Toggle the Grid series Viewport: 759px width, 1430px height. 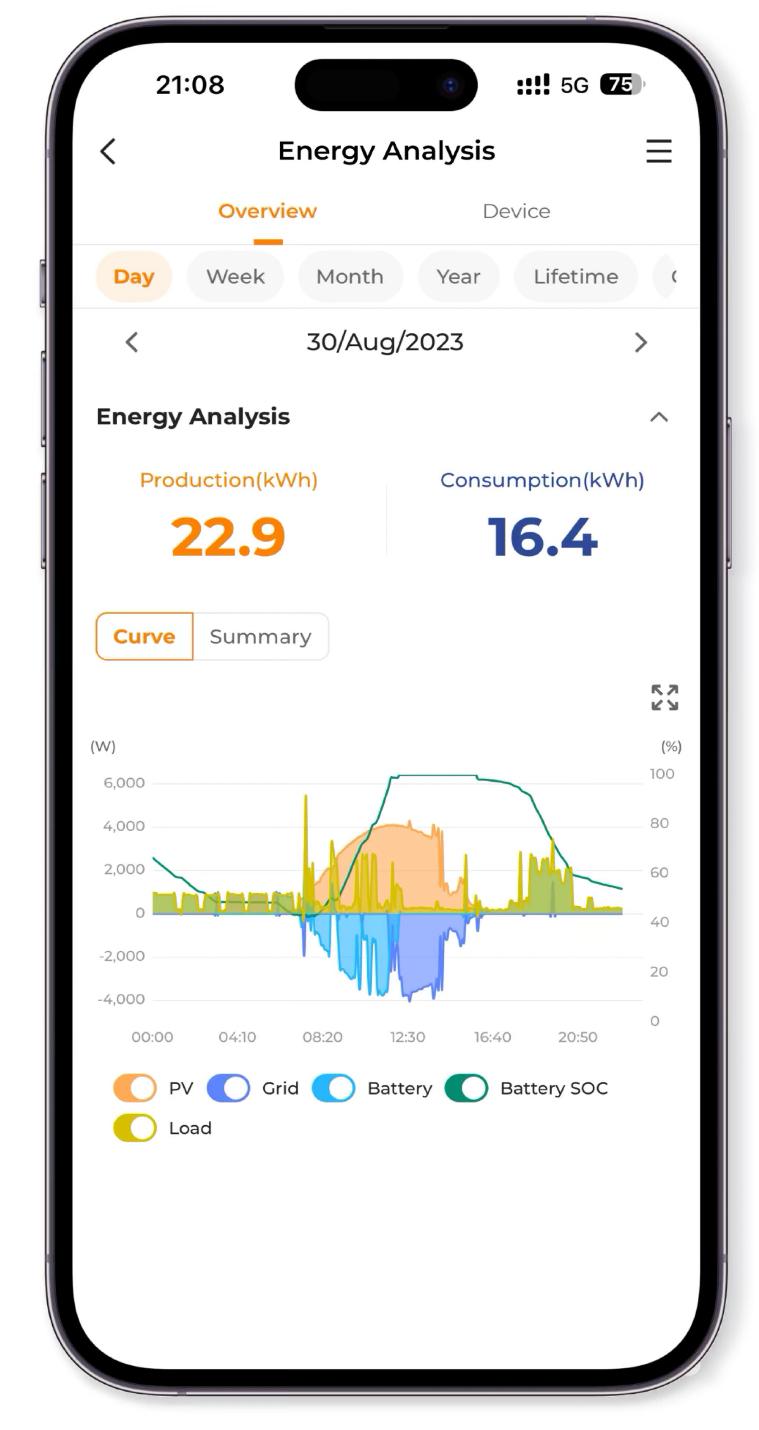point(229,1088)
